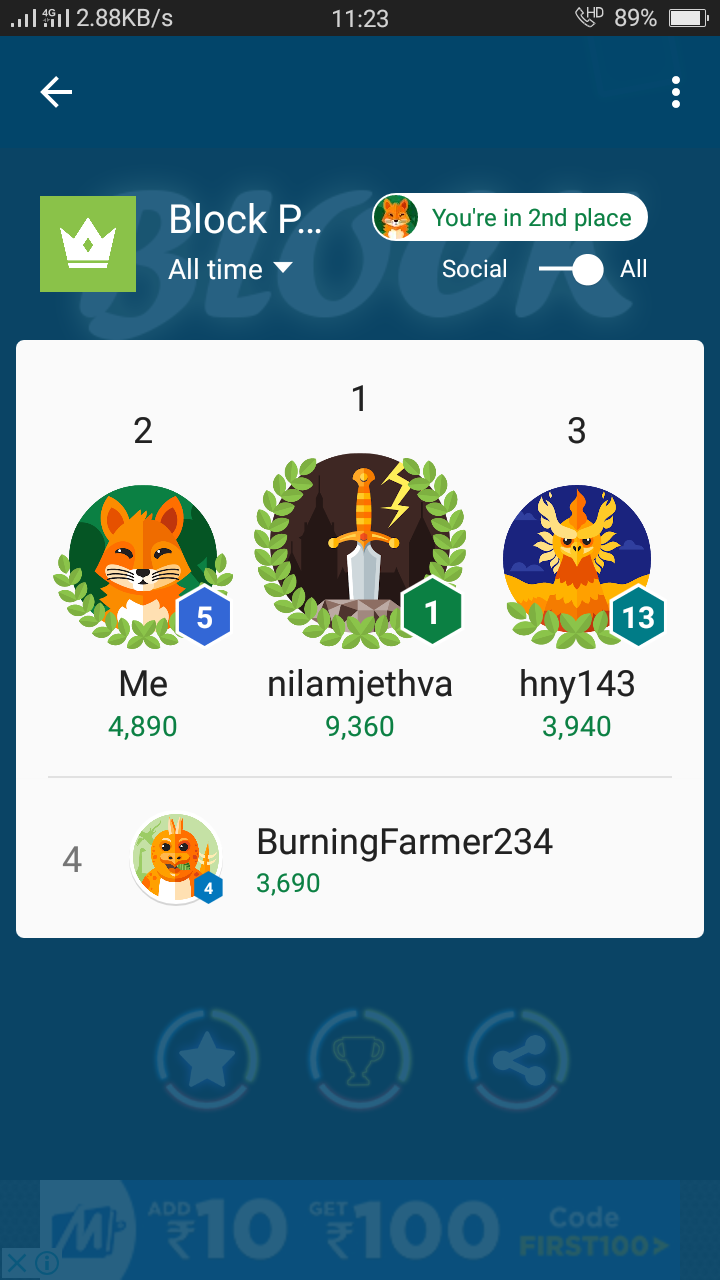
Task: Expand the All time period dropdown
Action: [x=230, y=269]
